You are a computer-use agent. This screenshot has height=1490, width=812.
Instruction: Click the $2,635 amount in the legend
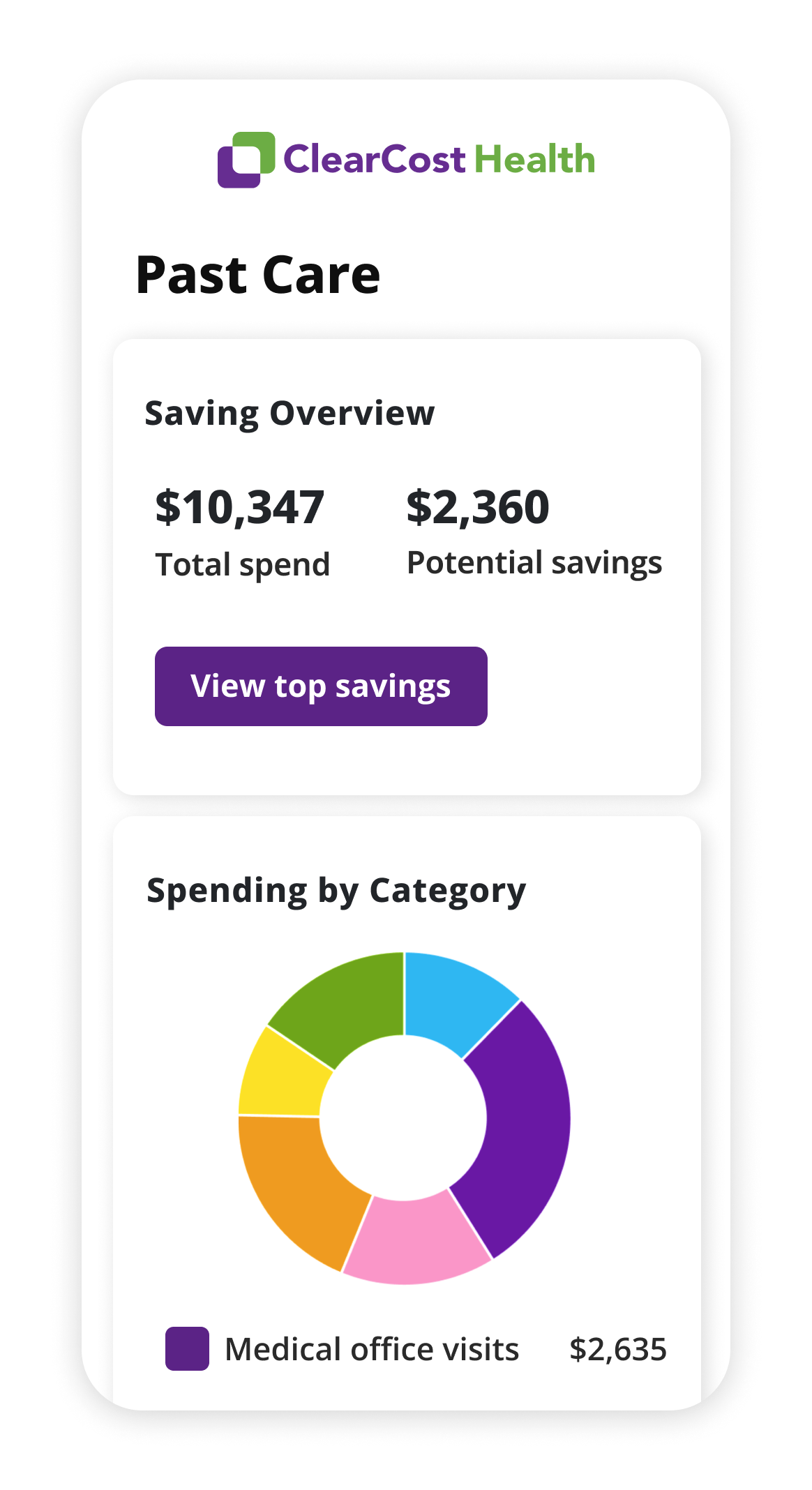(x=619, y=1349)
